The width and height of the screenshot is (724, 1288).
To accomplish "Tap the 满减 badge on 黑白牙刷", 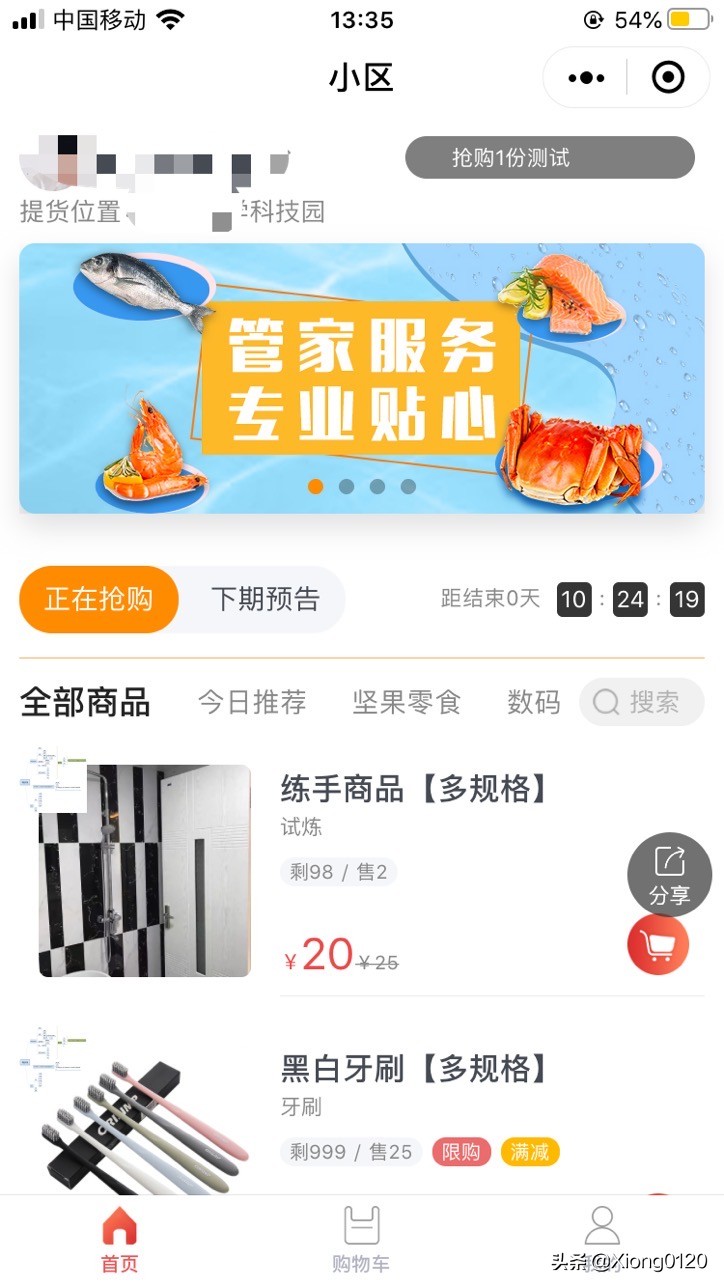I will click(x=530, y=1151).
